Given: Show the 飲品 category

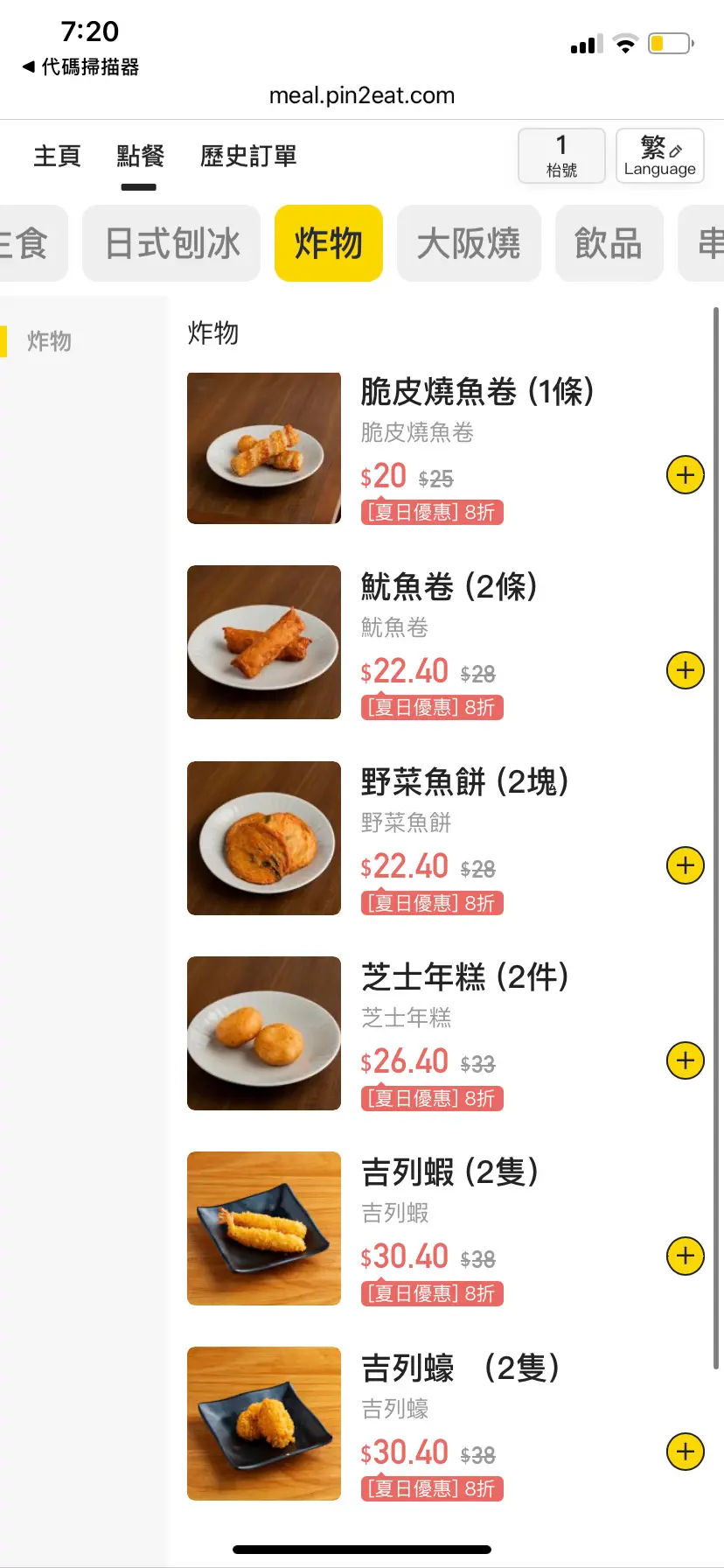Looking at the screenshot, I should click(609, 243).
